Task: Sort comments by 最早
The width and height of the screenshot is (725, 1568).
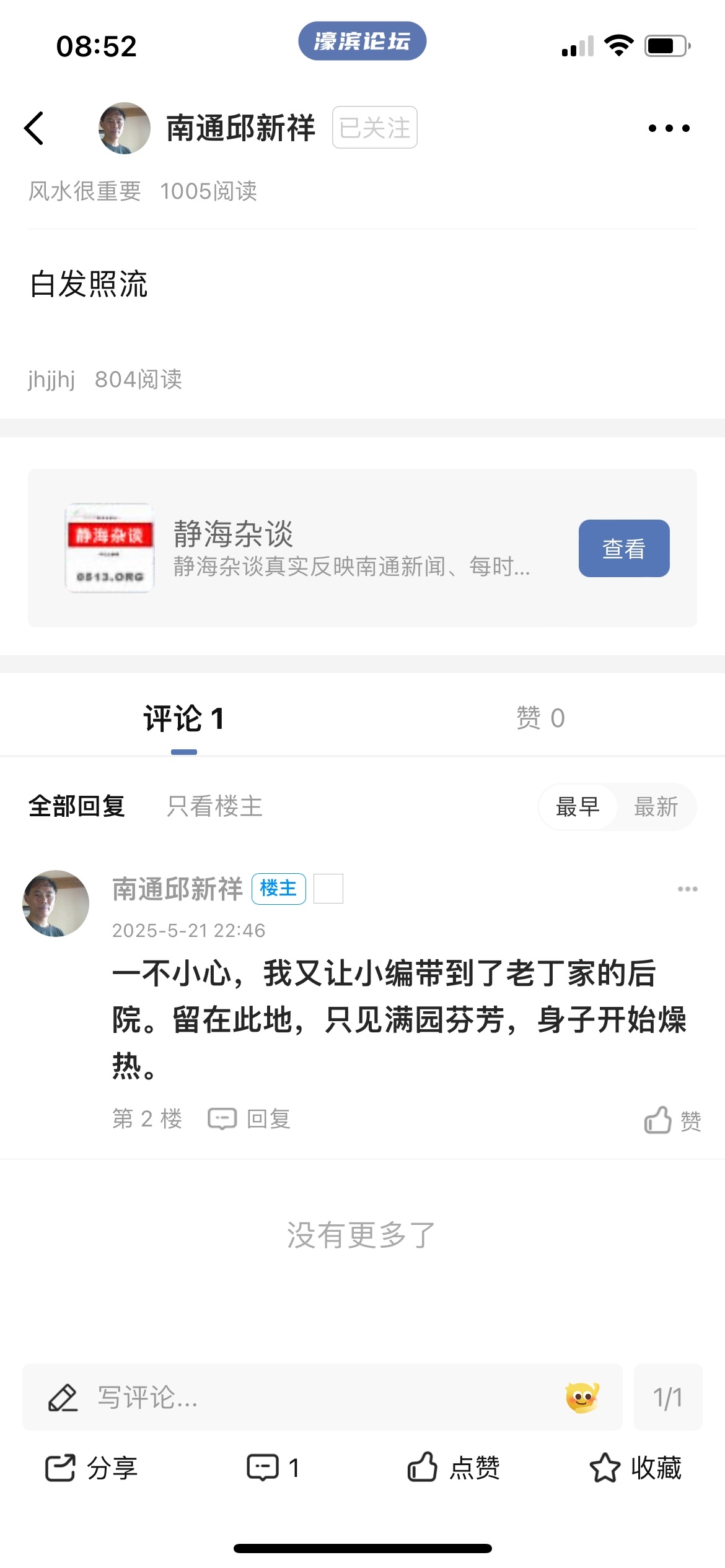Action: coord(578,807)
